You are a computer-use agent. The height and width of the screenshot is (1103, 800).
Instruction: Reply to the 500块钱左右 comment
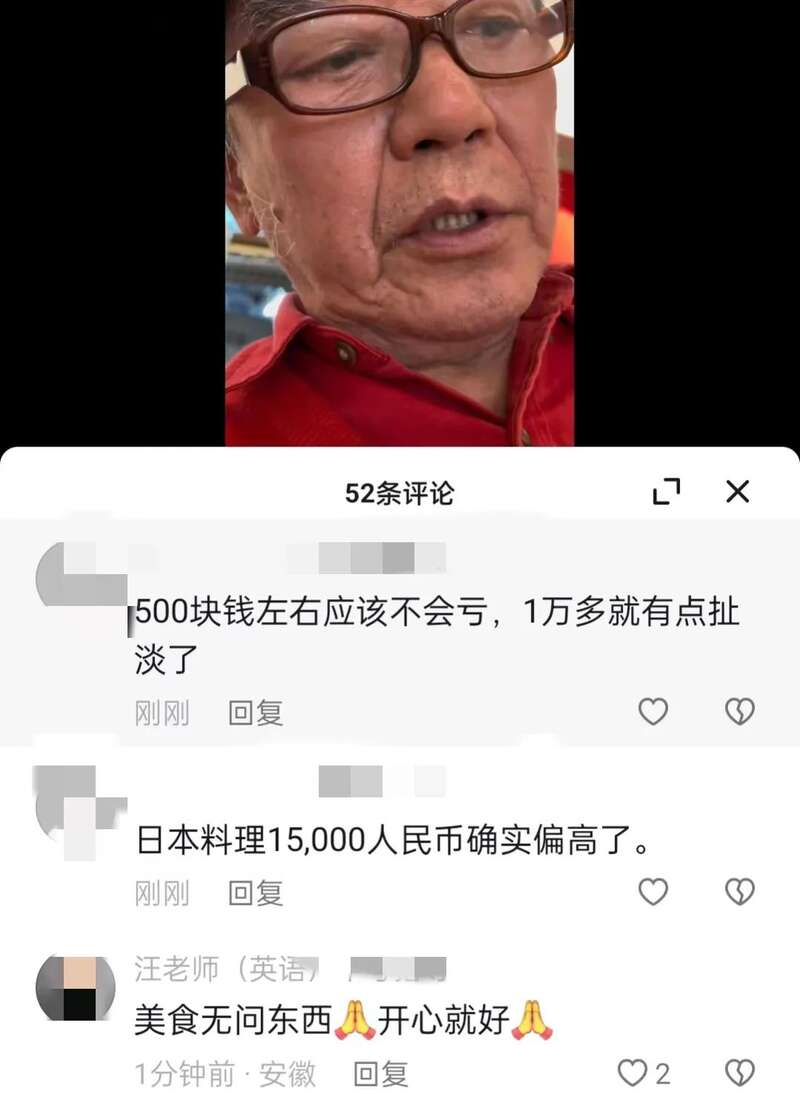coord(256,713)
